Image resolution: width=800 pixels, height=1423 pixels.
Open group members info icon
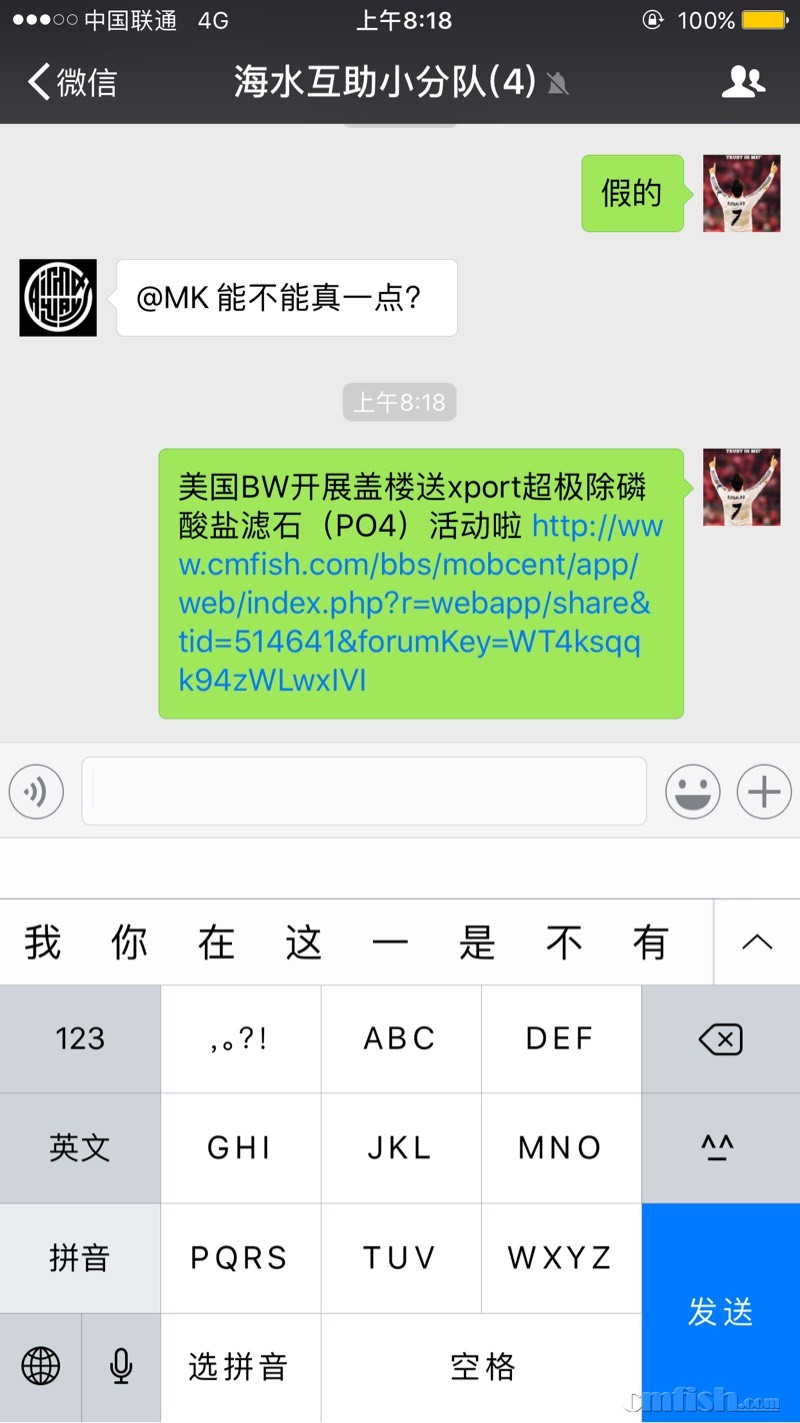coord(742,82)
